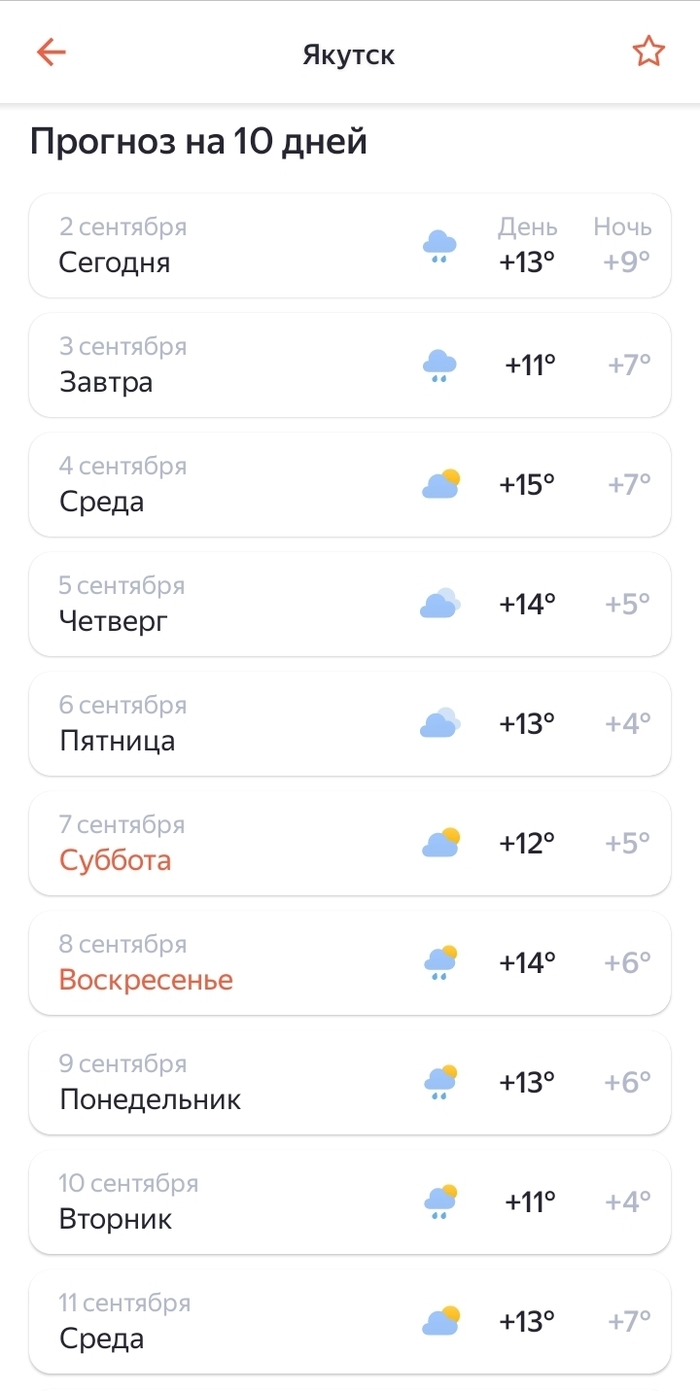
Task: View details for Среда, 4 сентября
Action: (349, 485)
